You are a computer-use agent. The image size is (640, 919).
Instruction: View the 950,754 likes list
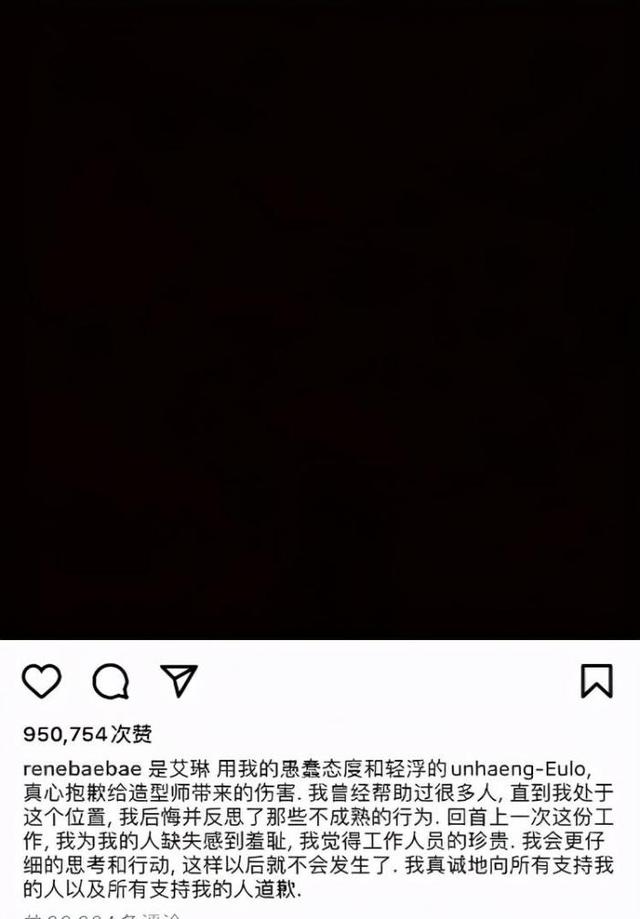pyautogui.click(x=87, y=735)
